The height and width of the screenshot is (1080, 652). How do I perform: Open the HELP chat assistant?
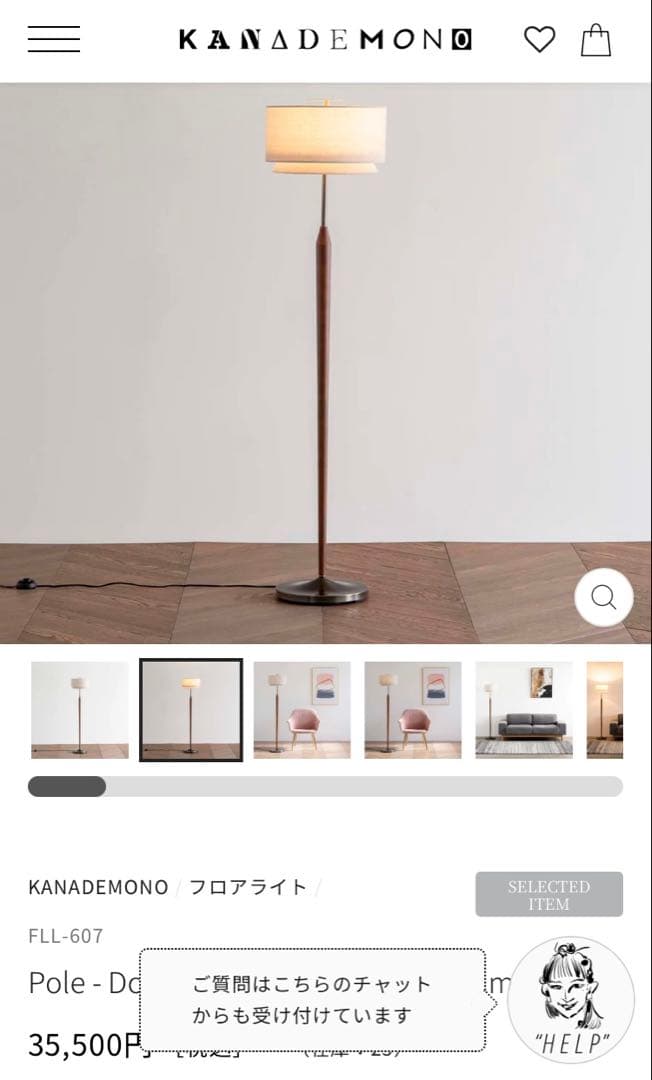click(x=571, y=1000)
